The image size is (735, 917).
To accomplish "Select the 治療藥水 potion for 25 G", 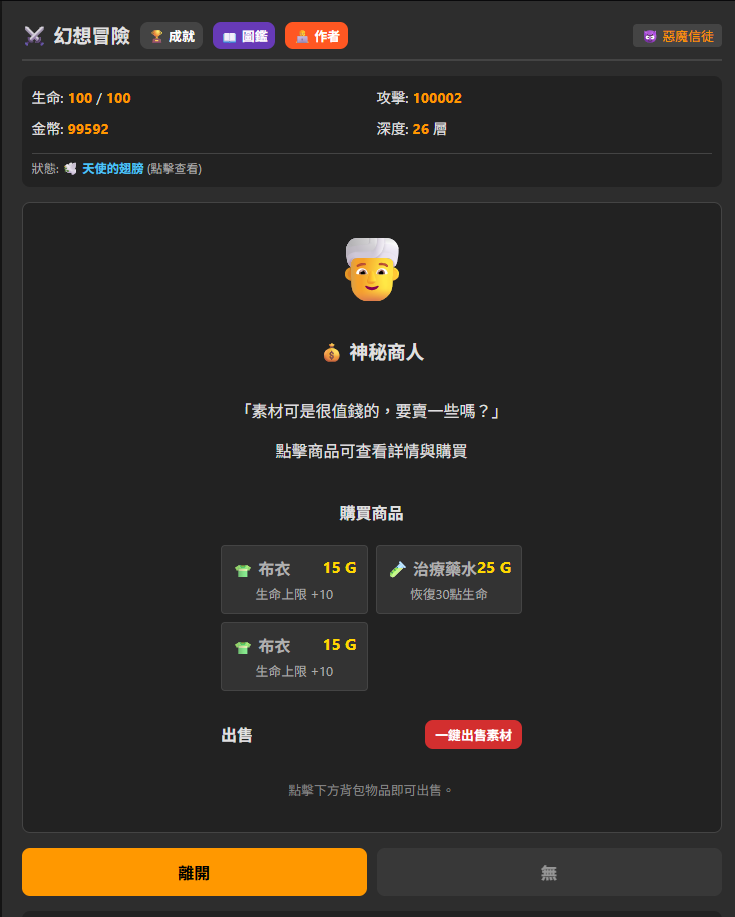I will coord(448,579).
